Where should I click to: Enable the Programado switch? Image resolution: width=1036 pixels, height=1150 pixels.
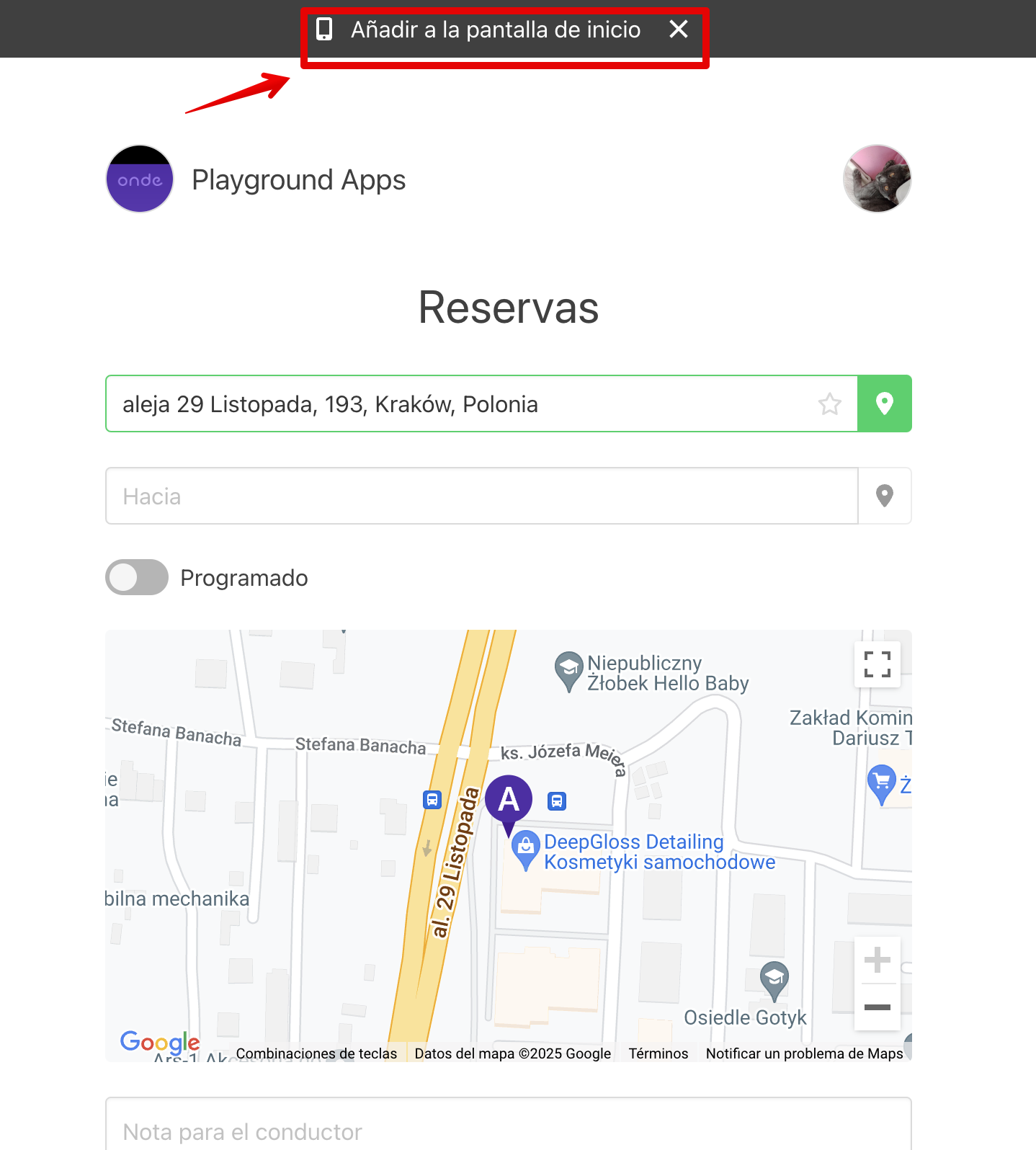coord(137,577)
